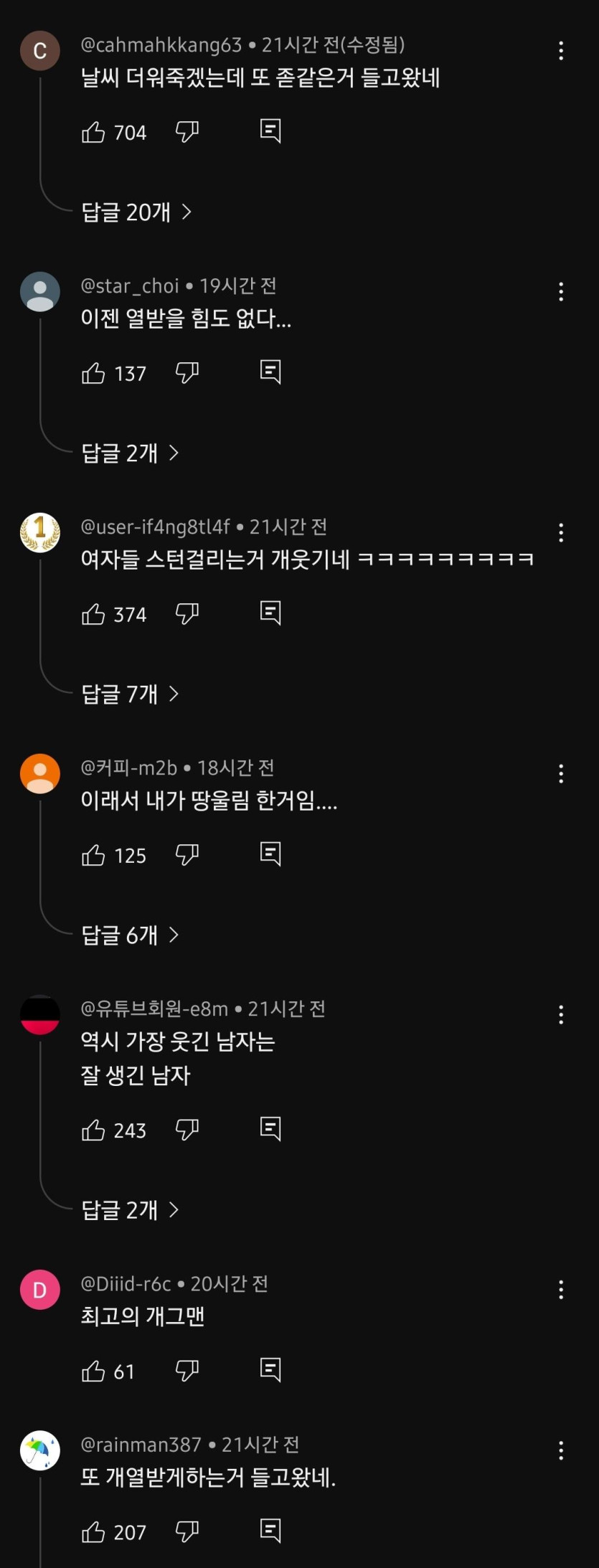Dislike the comment by @rainman387
This screenshot has height=1568, width=599.
pos(187,1531)
